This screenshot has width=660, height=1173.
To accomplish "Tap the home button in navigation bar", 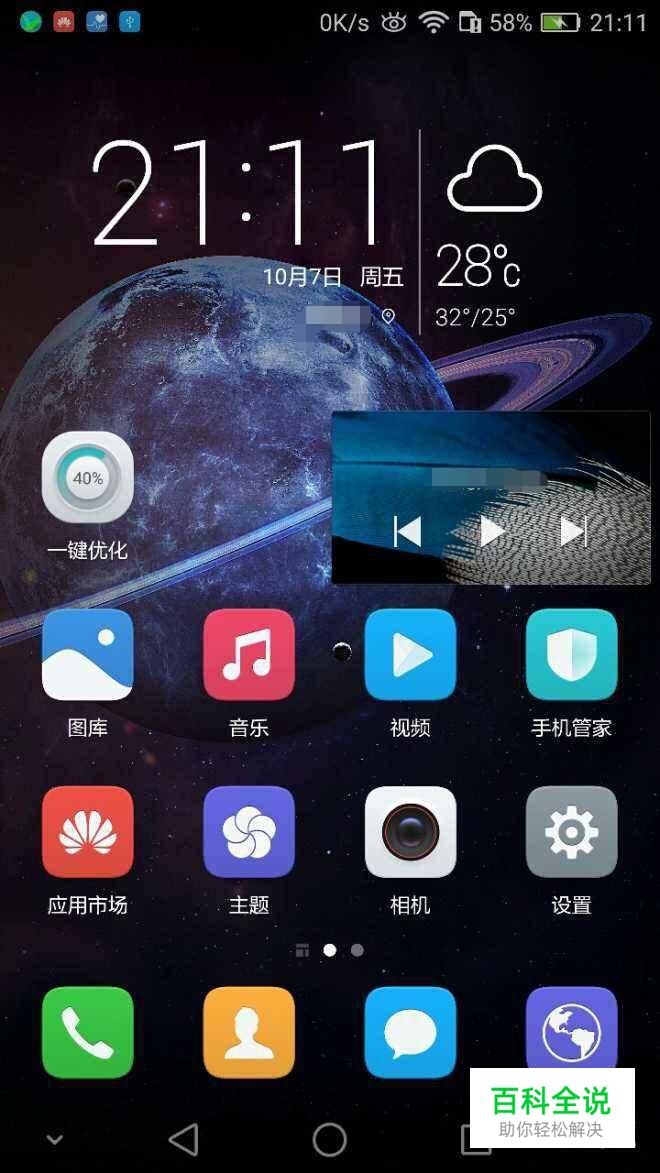I will point(329,1140).
